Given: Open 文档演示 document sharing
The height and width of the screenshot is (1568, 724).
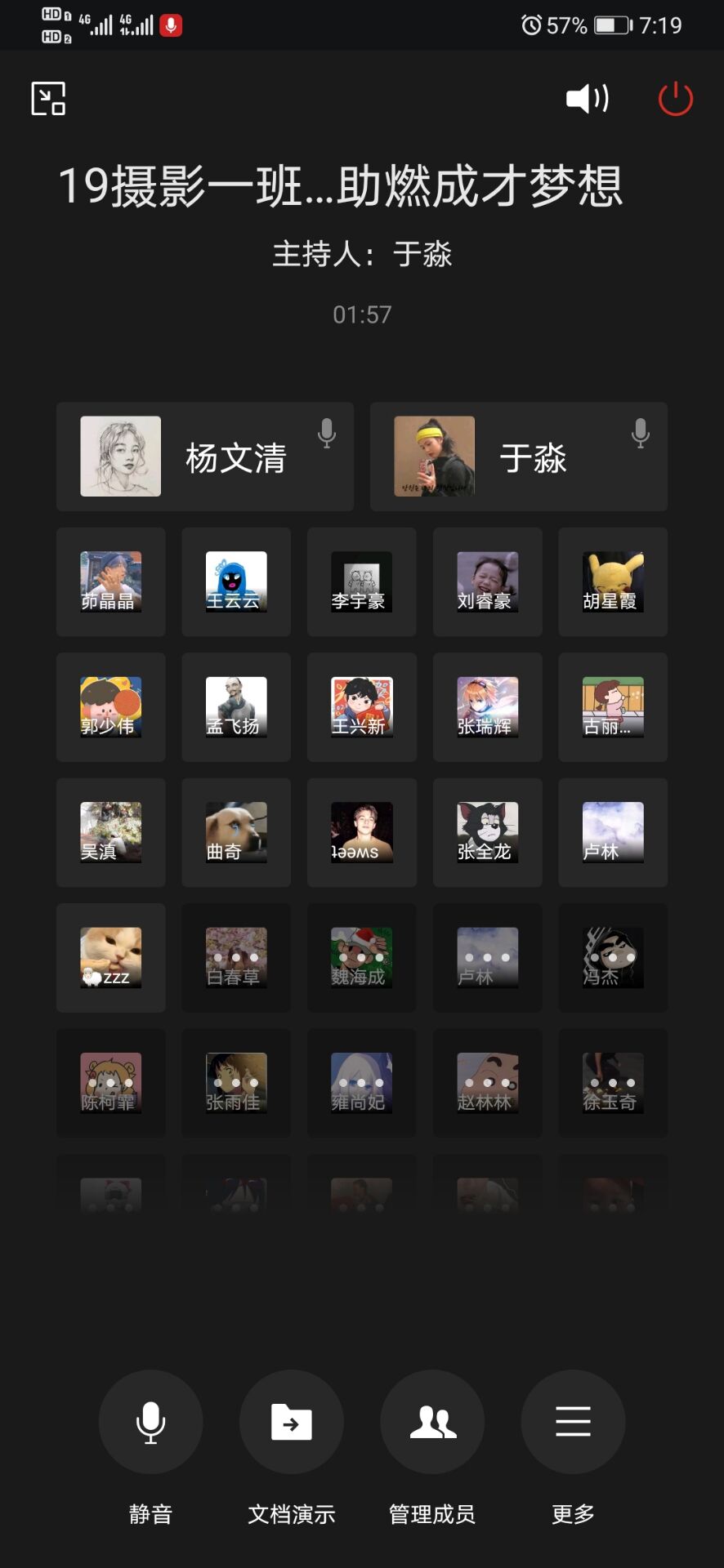Looking at the screenshot, I should (291, 1422).
